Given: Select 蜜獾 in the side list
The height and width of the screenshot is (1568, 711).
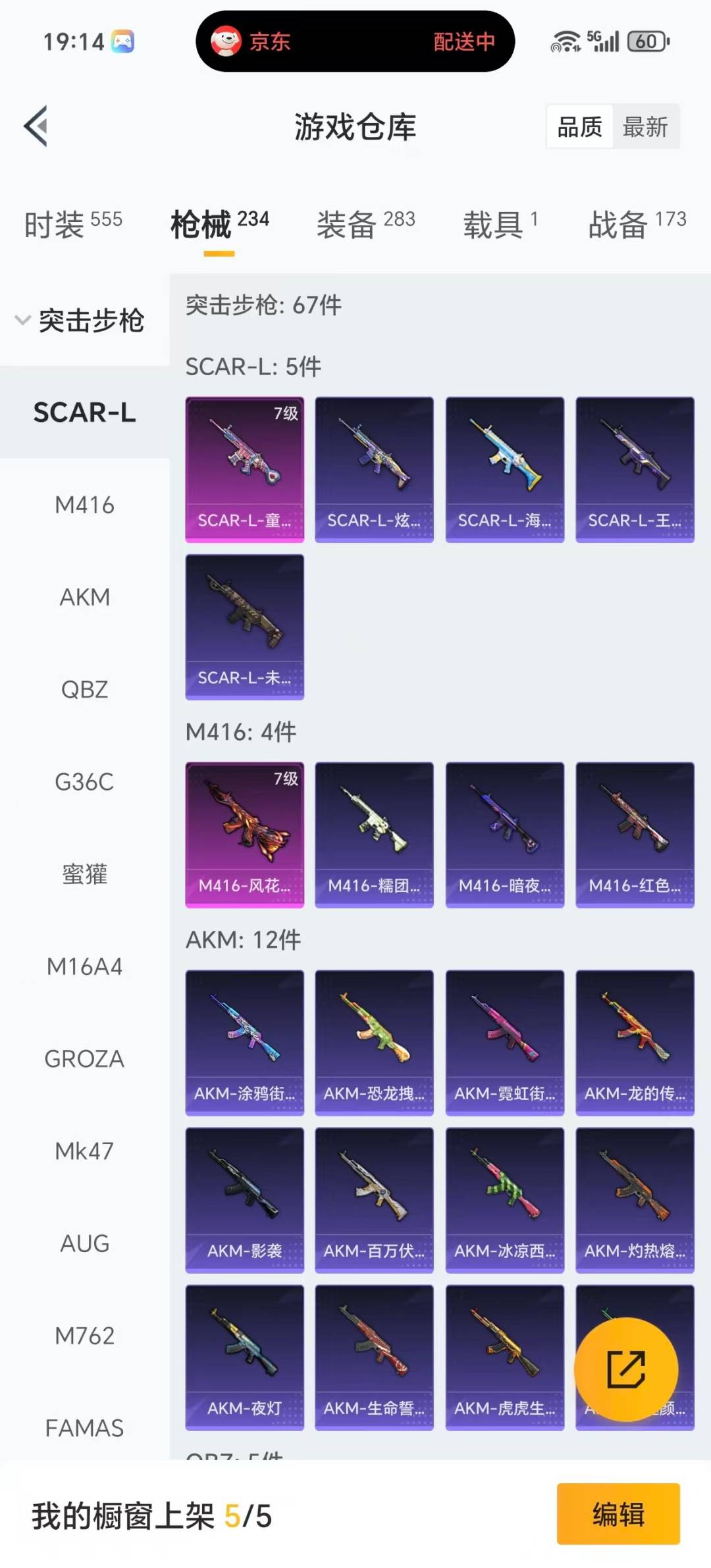Looking at the screenshot, I should pyautogui.click(x=84, y=874).
